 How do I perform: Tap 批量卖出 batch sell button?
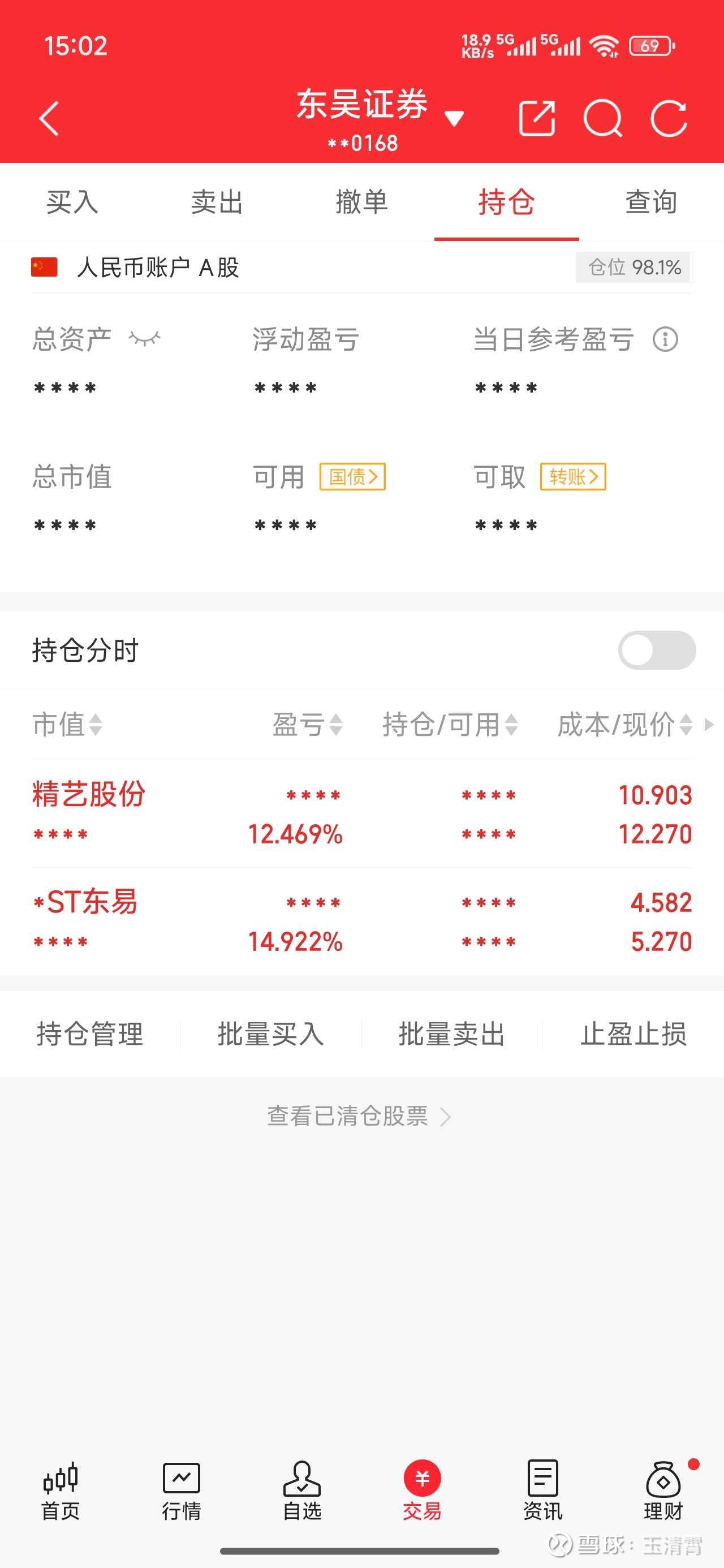click(x=453, y=1033)
